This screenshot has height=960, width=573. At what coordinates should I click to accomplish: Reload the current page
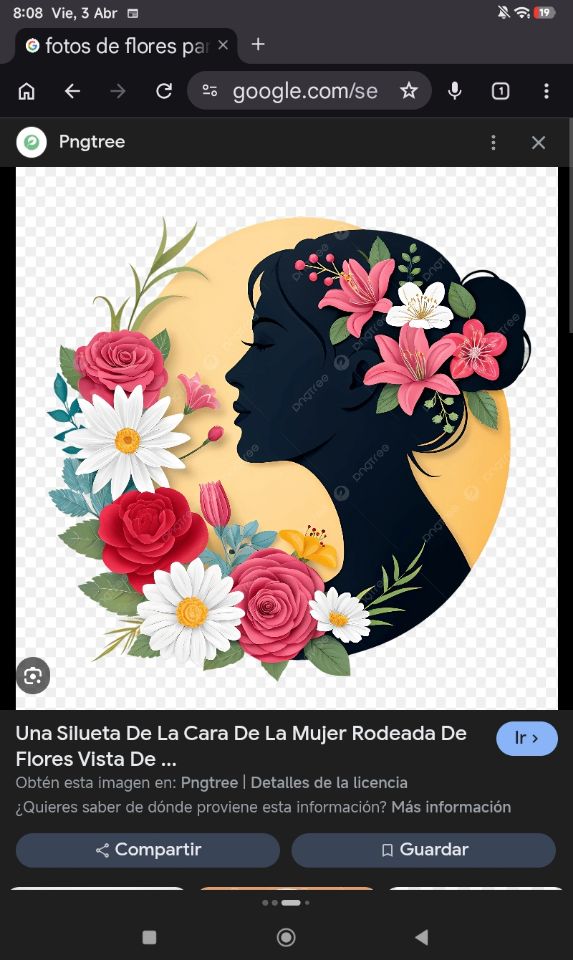click(164, 91)
